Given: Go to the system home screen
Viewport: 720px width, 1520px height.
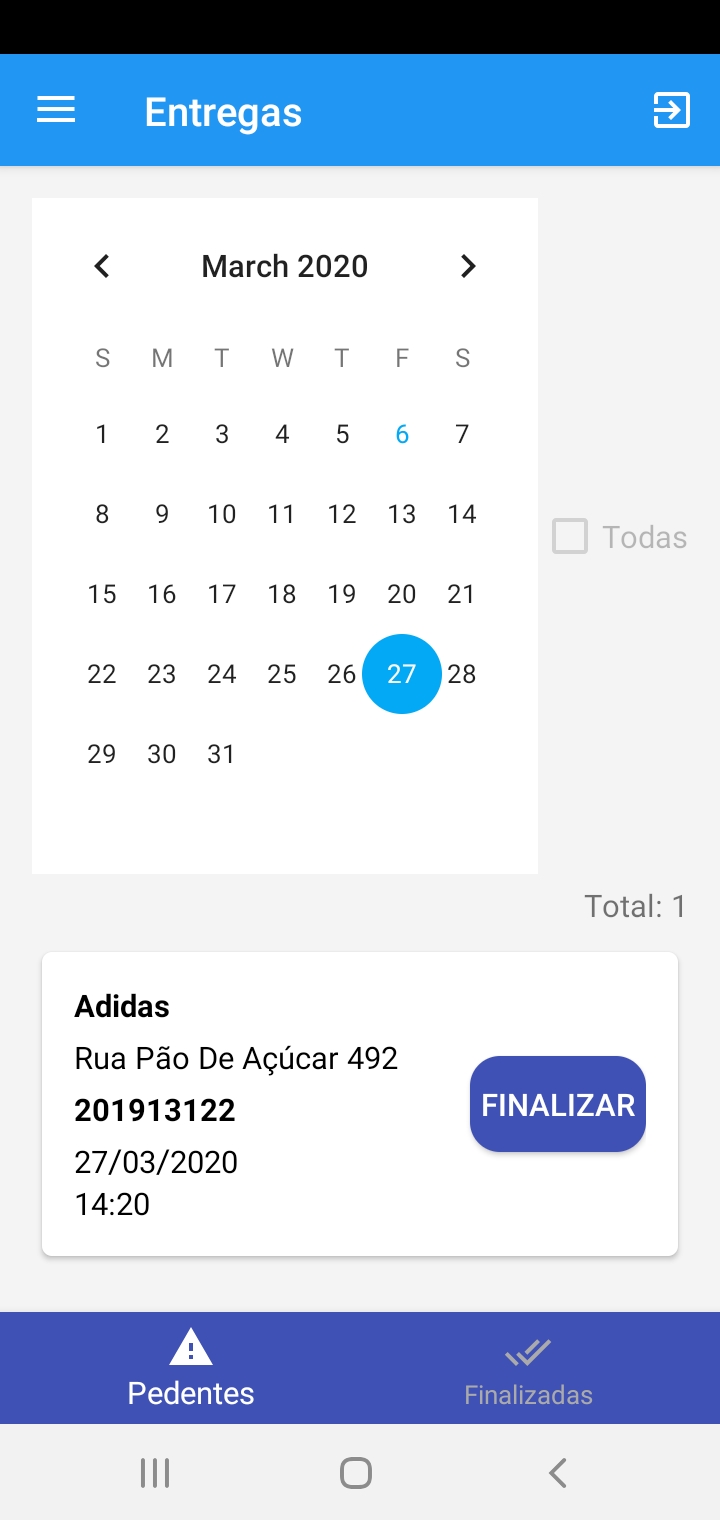Looking at the screenshot, I should tap(356, 1472).
